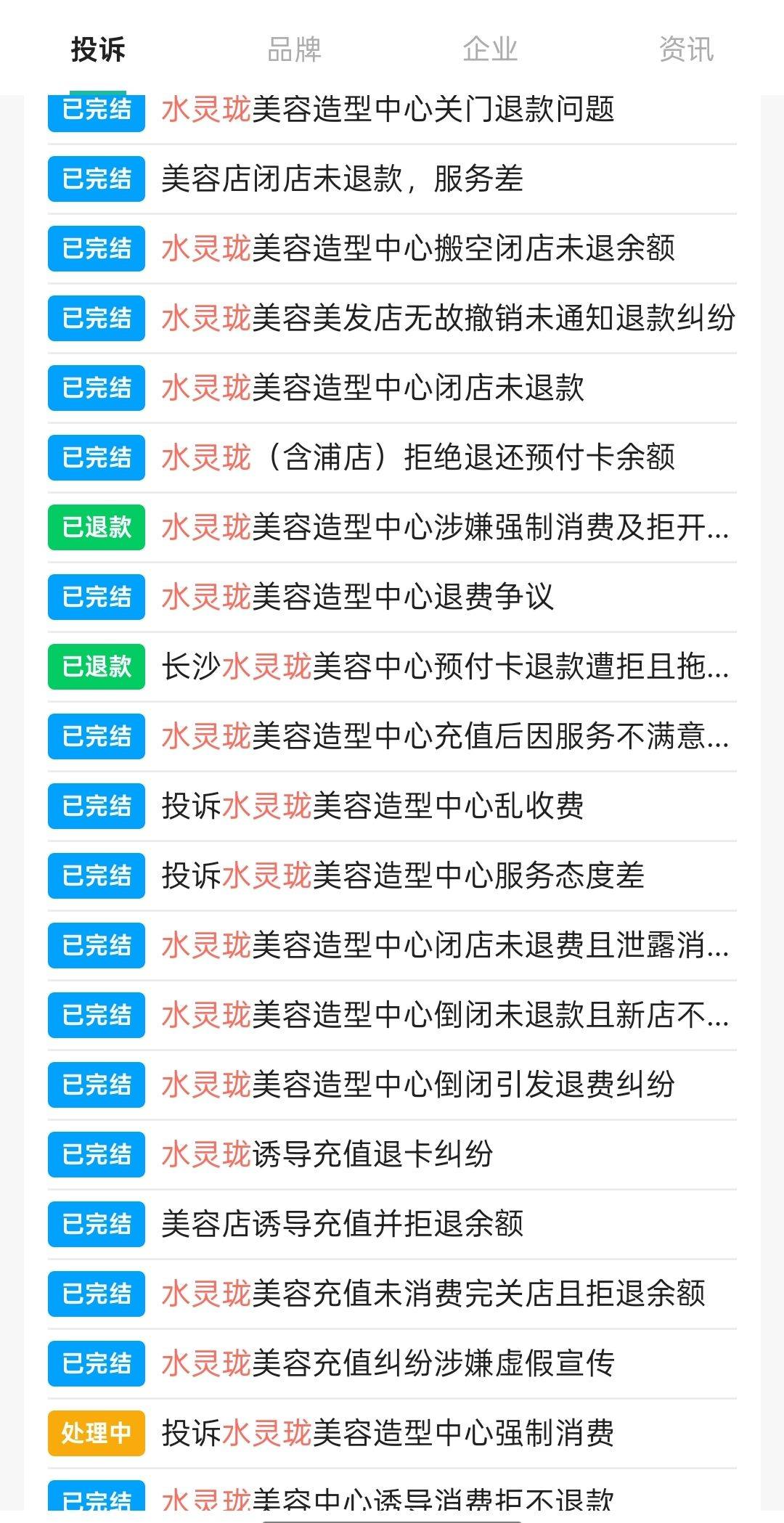
Task: View 水灵珑诱导充值退卡纠纷 complaint
Action: tap(327, 1154)
